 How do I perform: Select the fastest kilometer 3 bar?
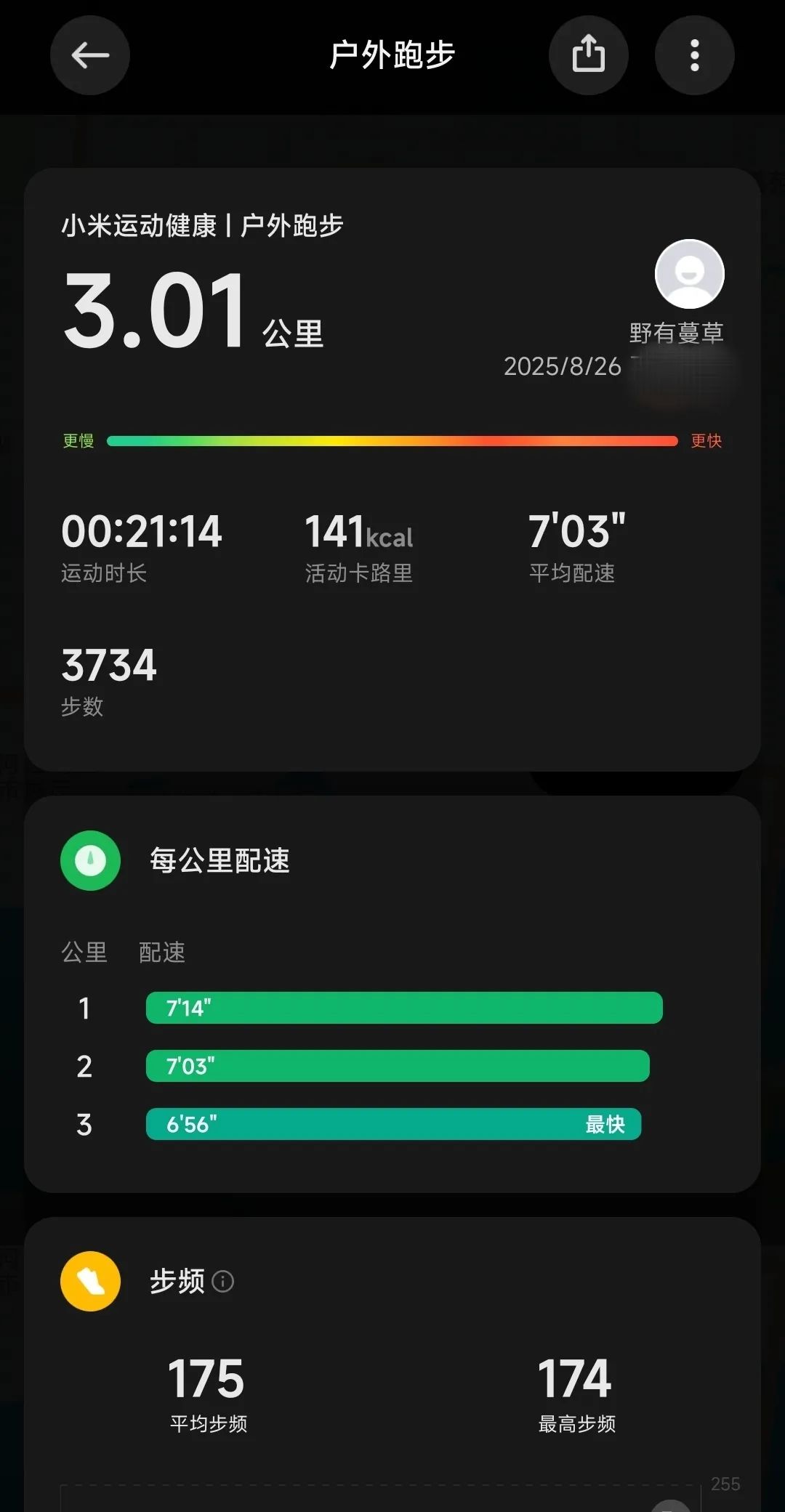392,1123
